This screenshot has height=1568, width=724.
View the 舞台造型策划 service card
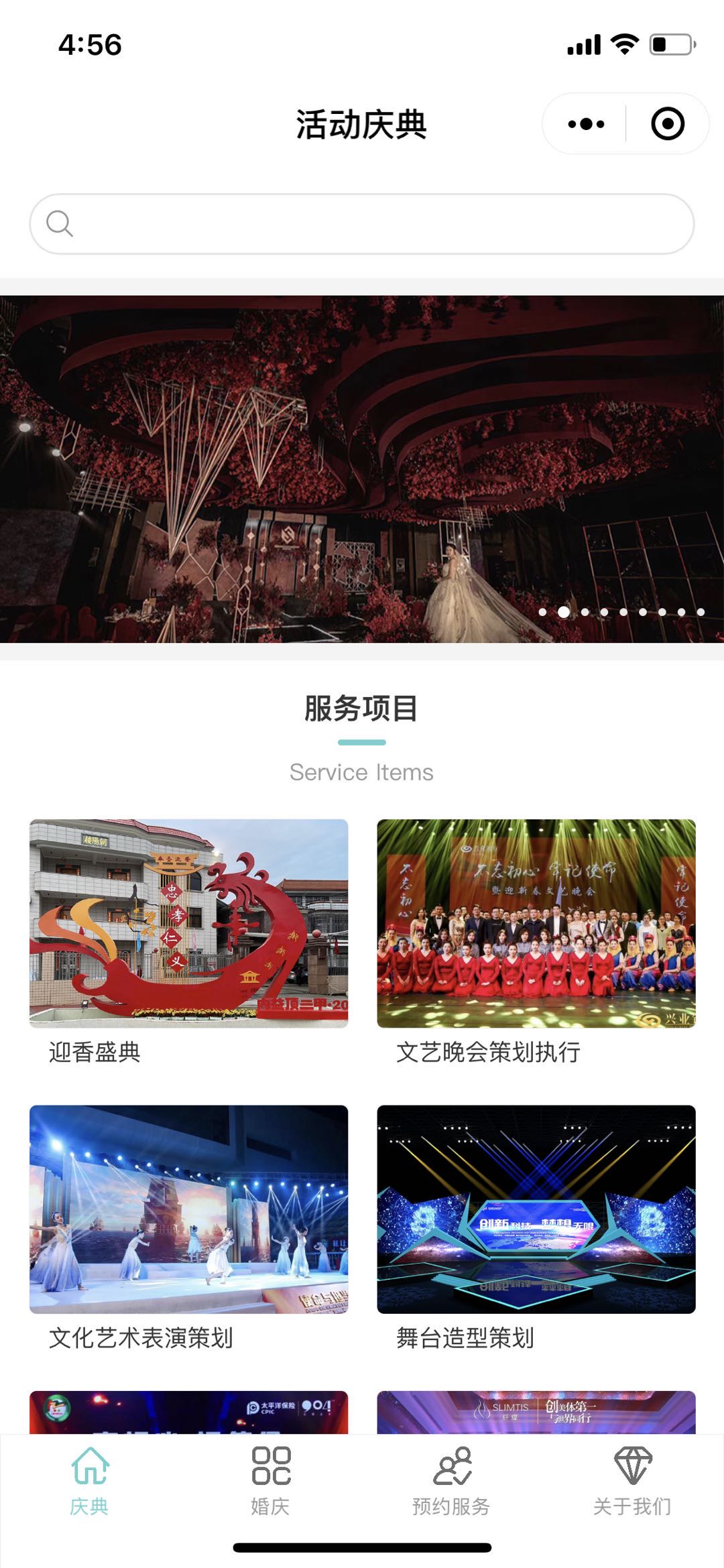click(x=536, y=1228)
